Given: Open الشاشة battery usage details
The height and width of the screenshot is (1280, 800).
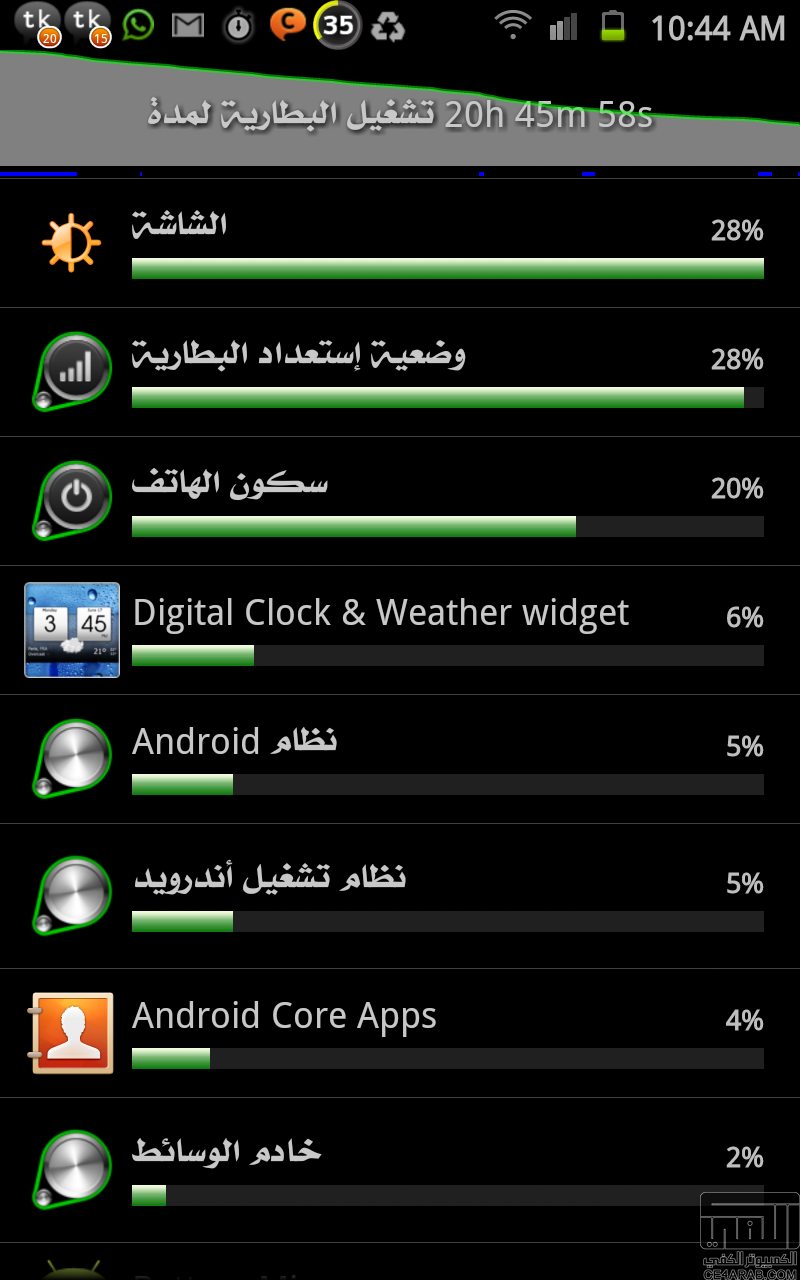Looking at the screenshot, I should point(400,243).
